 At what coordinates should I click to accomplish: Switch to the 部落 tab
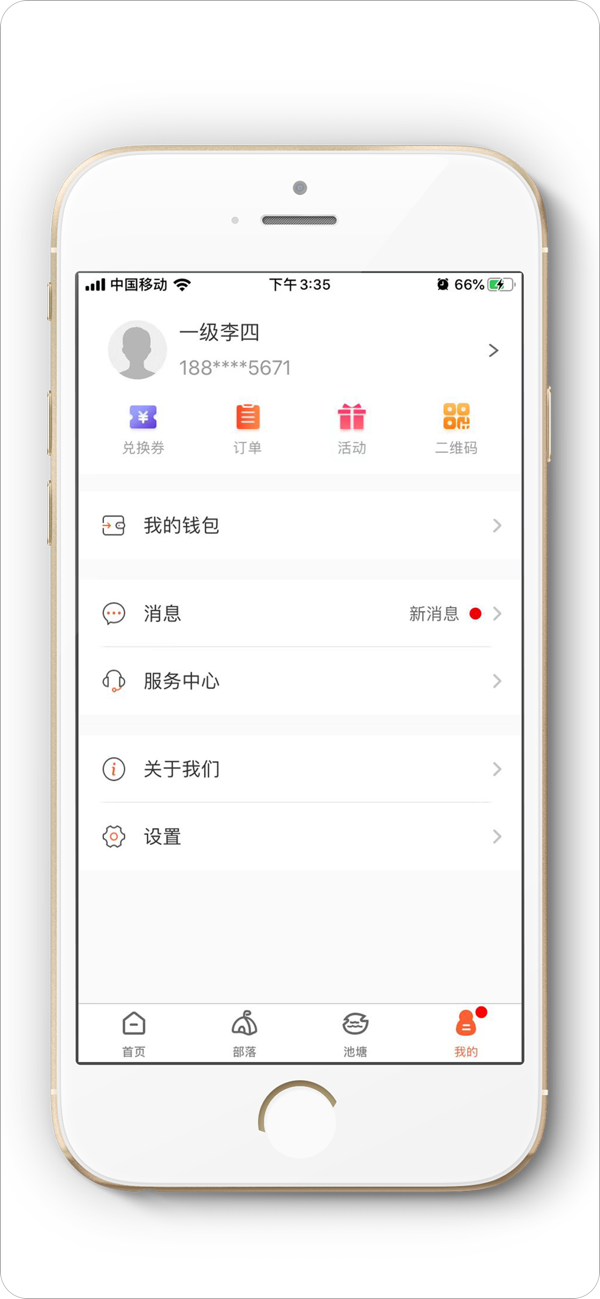(x=245, y=1034)
